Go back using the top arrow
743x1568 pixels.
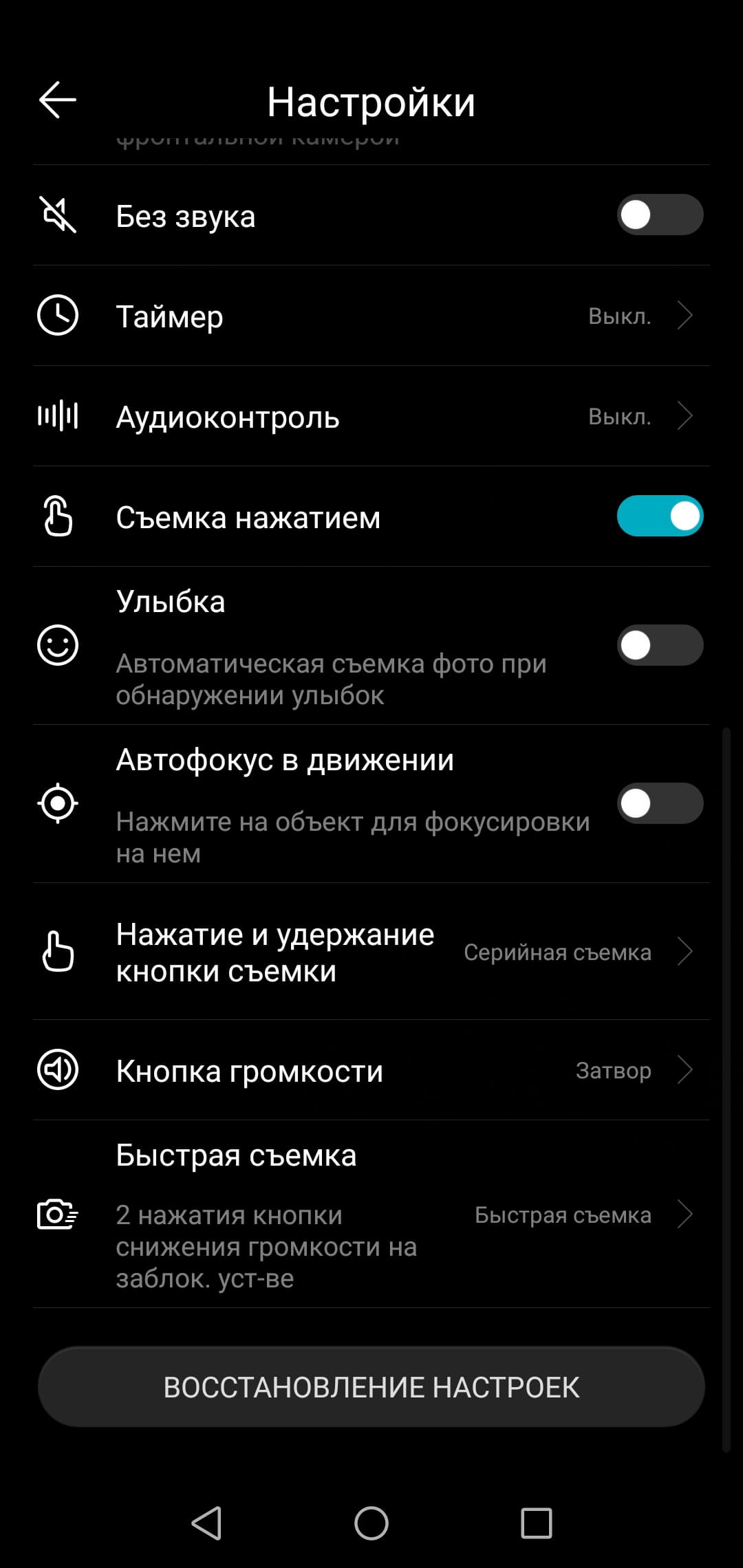pyautogui.click(x=58, y=100)
